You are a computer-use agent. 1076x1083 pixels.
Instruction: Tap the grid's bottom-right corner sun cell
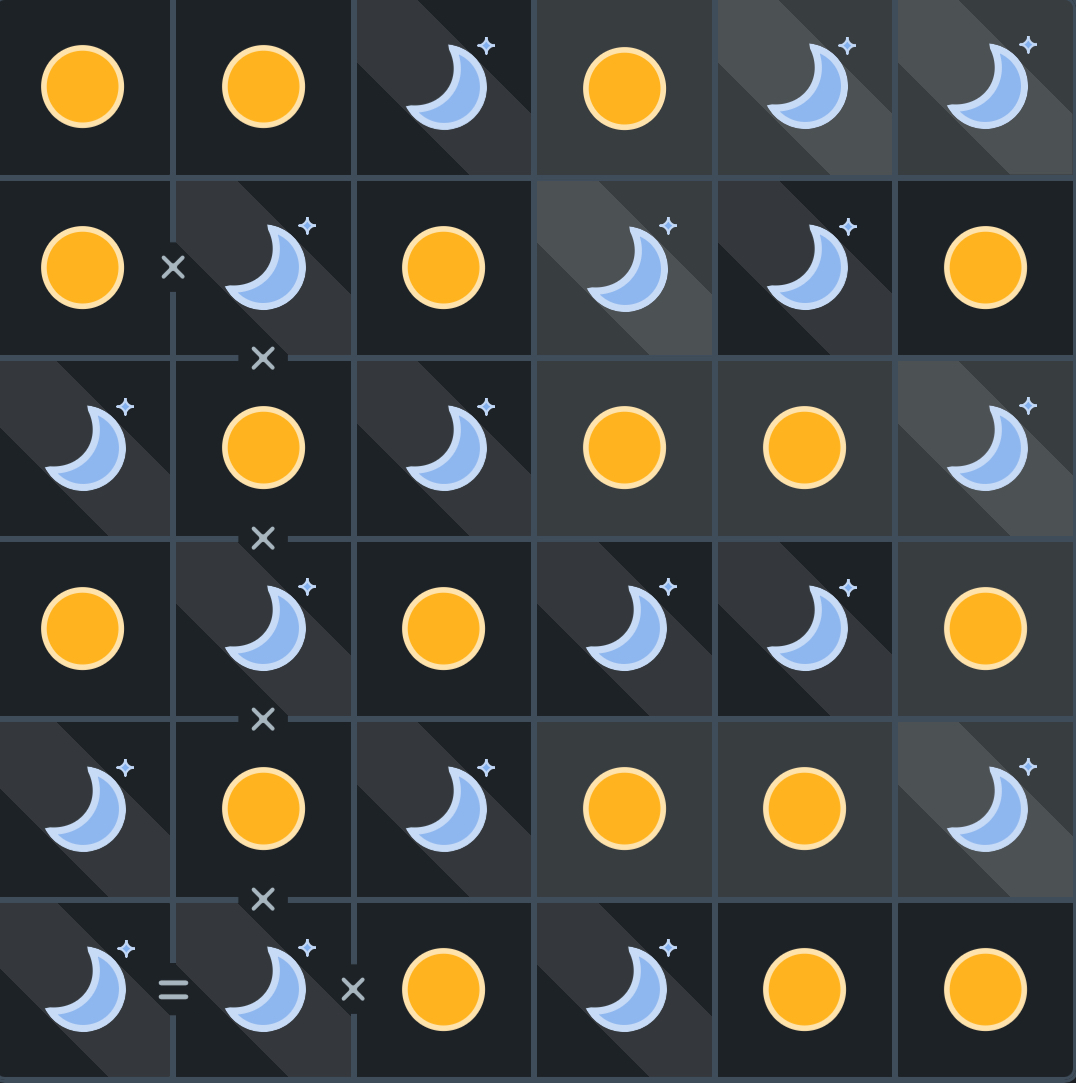click(x=985, y=989)
